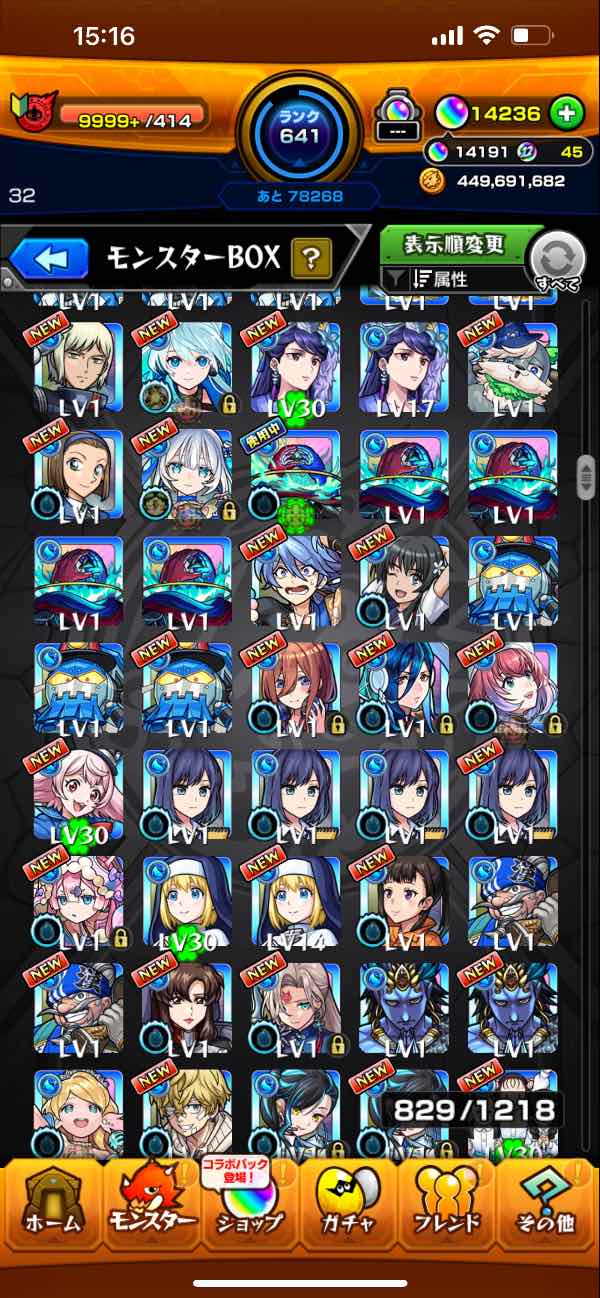Switch to the モンスター tab
This screenshot has width=600, height=1298.
tap(151, 1202)
